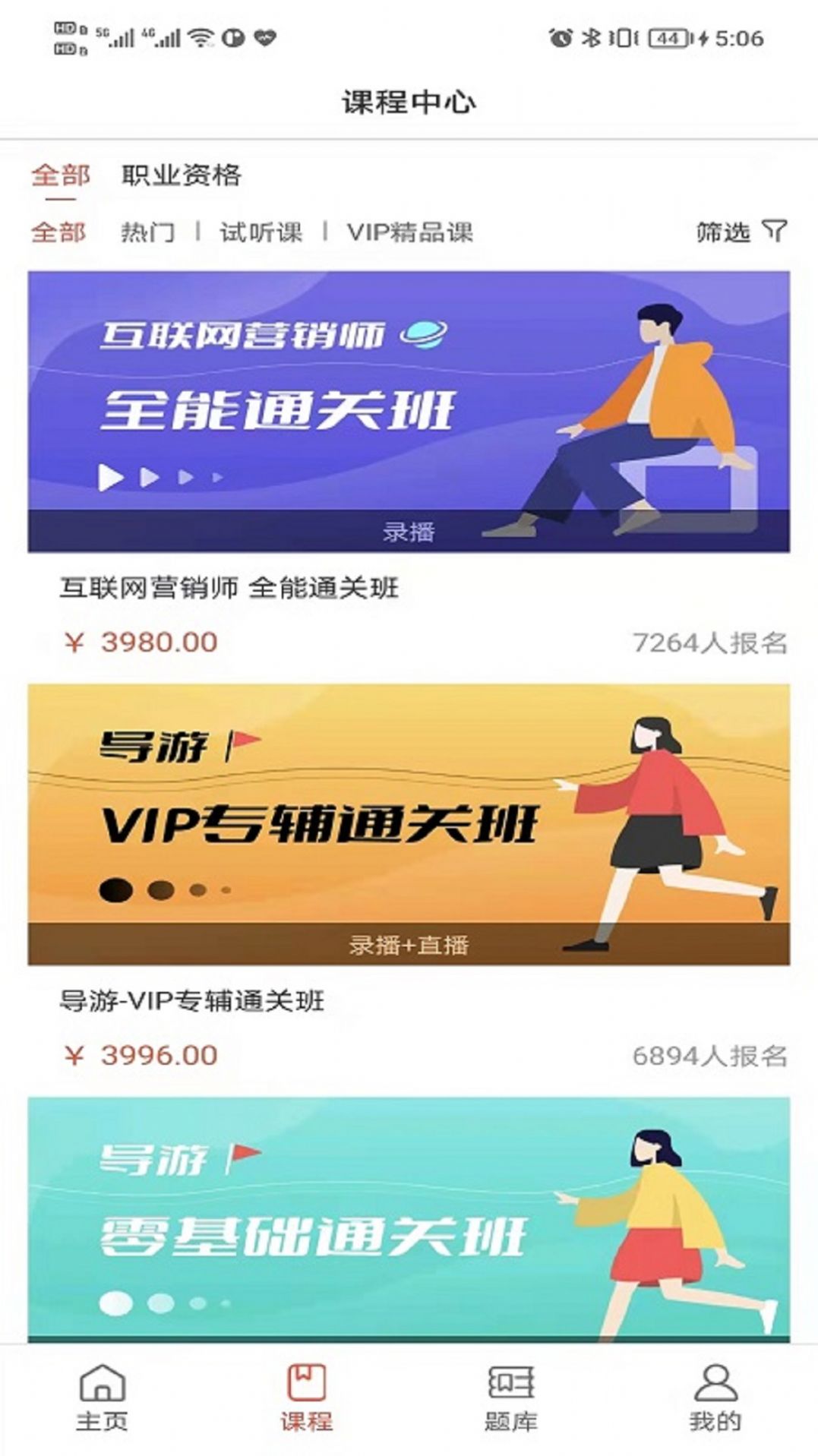This screenshot has height=1456, width=818.
Task: Select the 课程 bookmark icon in bottom bar
Action: 305,1401
